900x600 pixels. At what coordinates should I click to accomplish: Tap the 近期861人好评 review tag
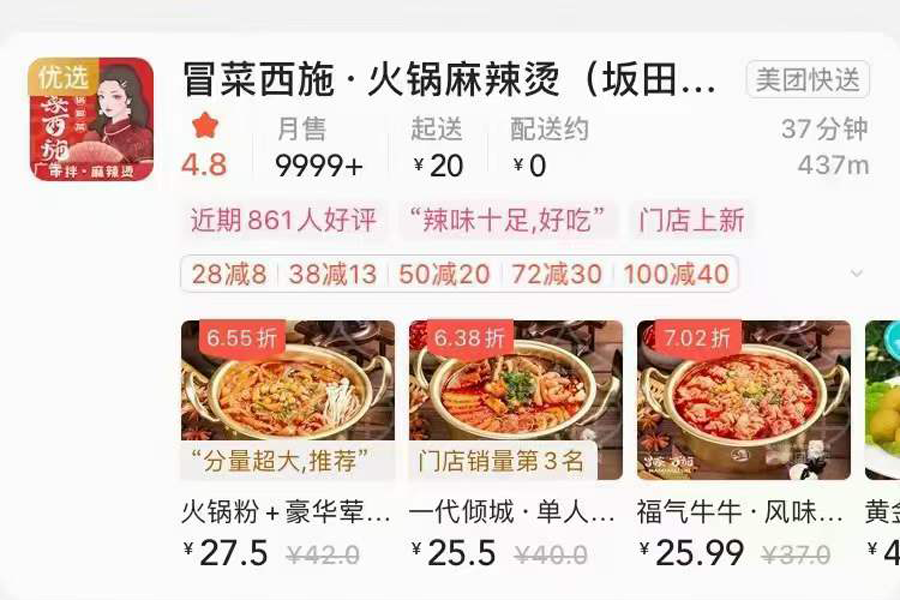coord(284,220)
